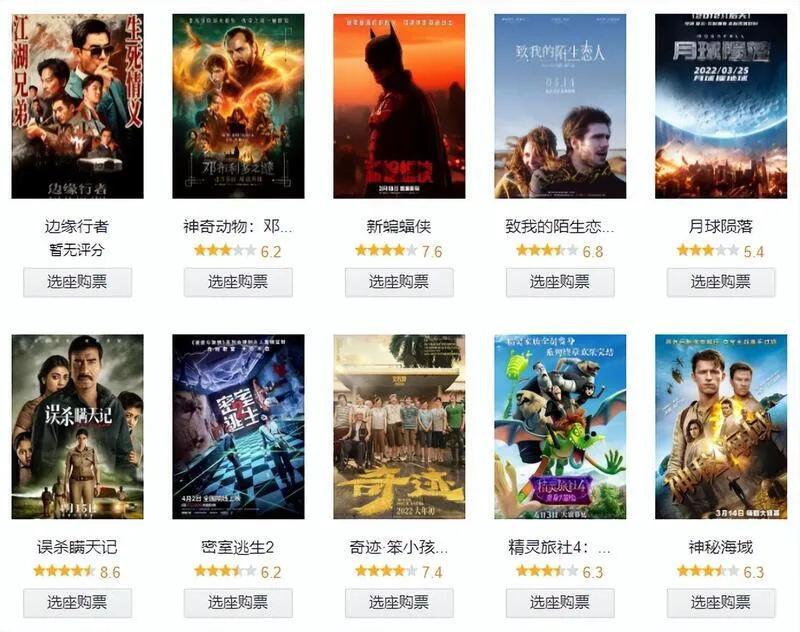View the 奇迹·笨小孩 movie poster

[399, 427]
